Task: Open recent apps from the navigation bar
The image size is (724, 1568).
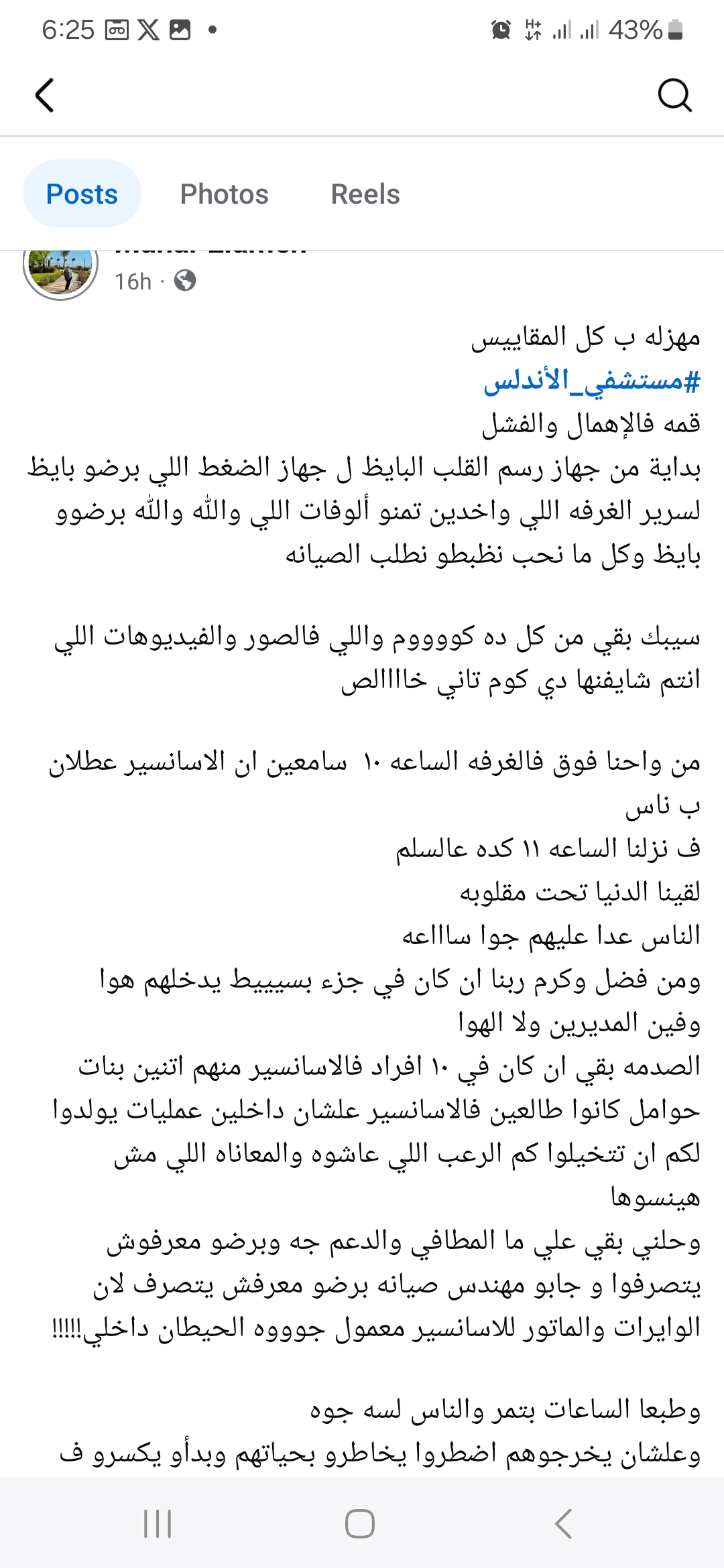Action: point(158,1523)
